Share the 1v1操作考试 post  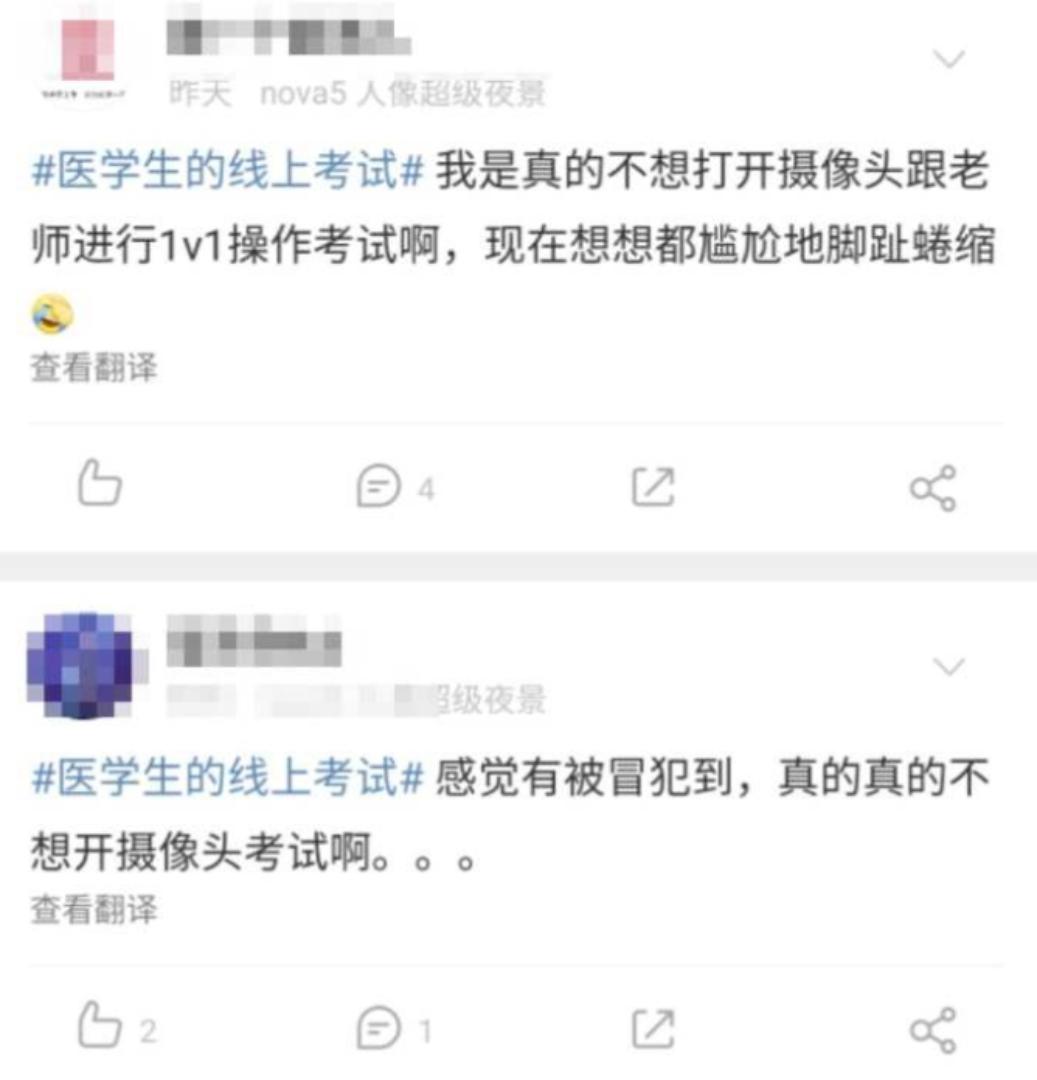coord(933,489)
